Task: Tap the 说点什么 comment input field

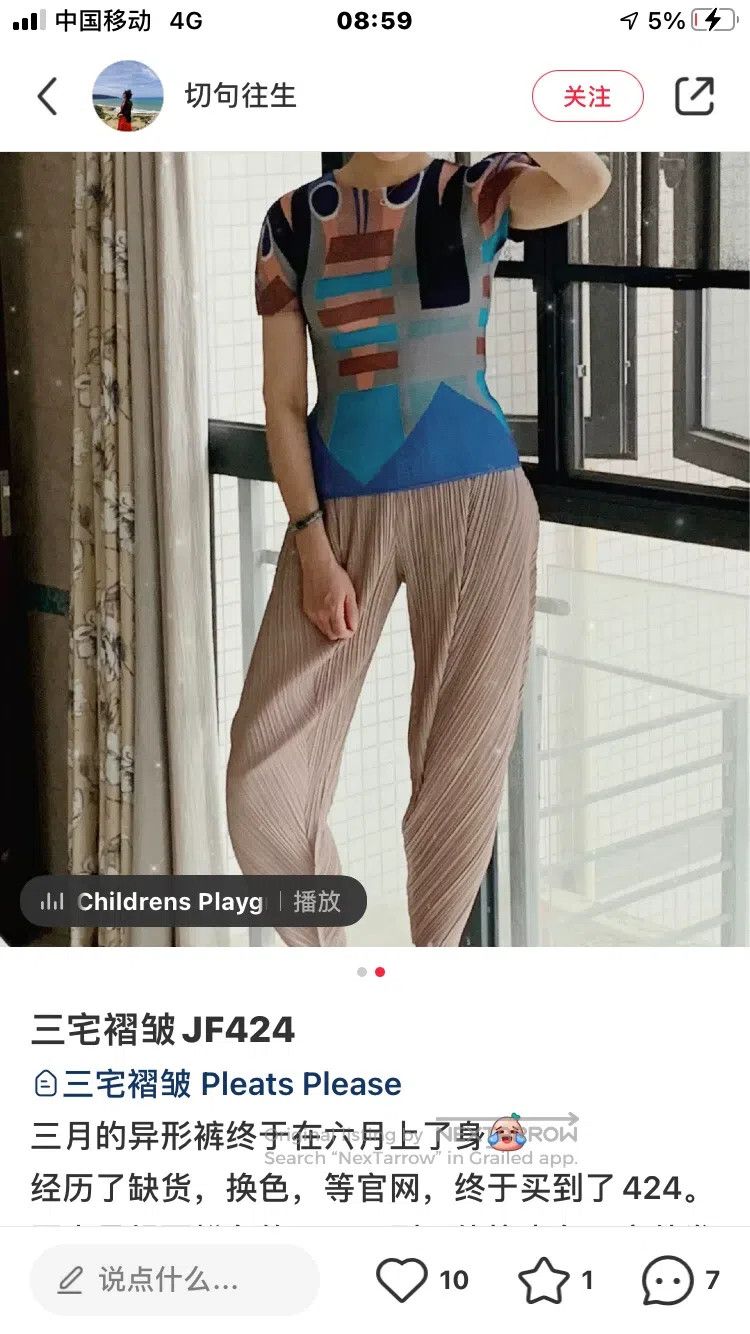Action: click(175, 1280)
